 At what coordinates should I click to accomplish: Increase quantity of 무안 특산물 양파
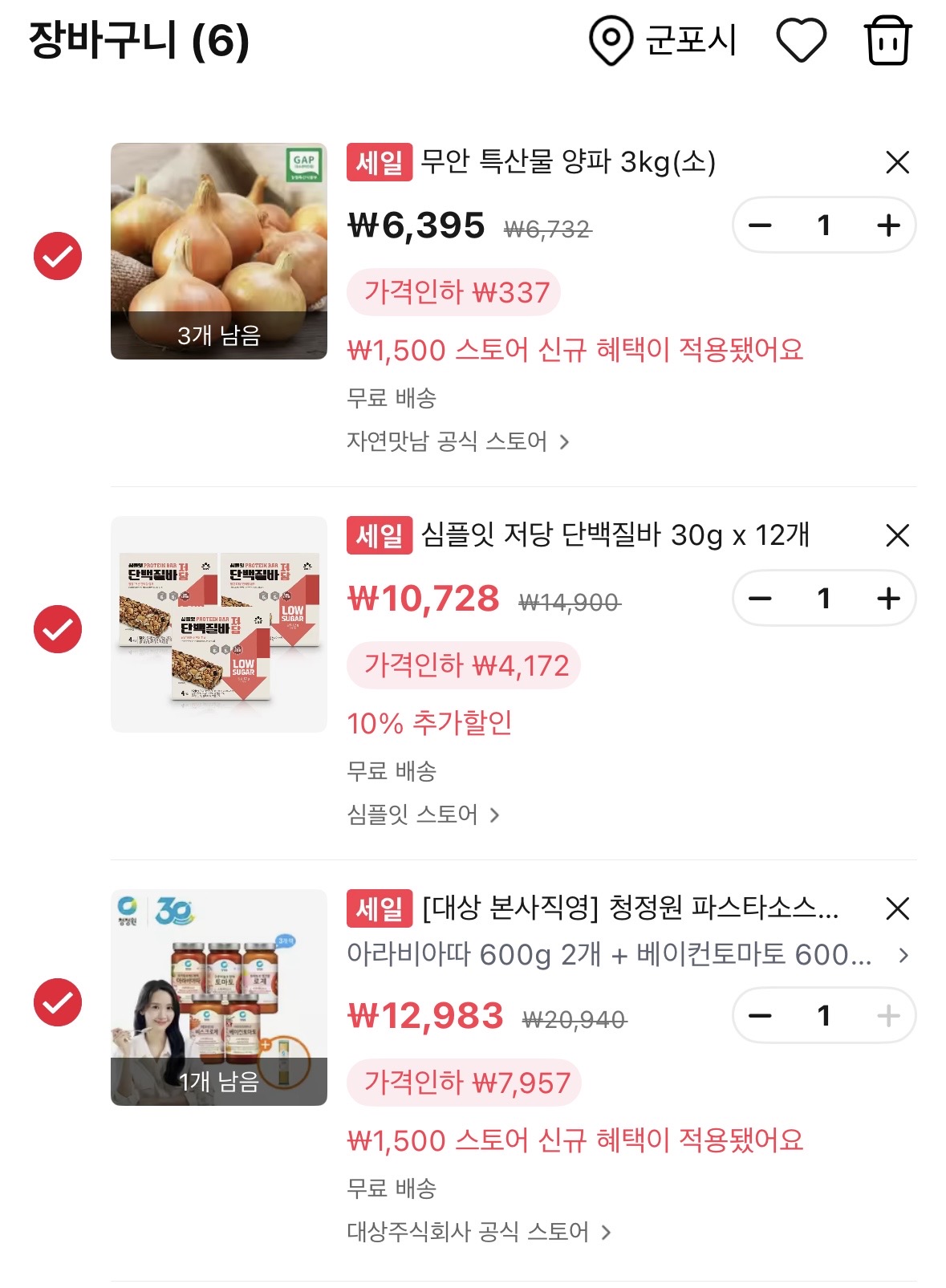point(888,226)
